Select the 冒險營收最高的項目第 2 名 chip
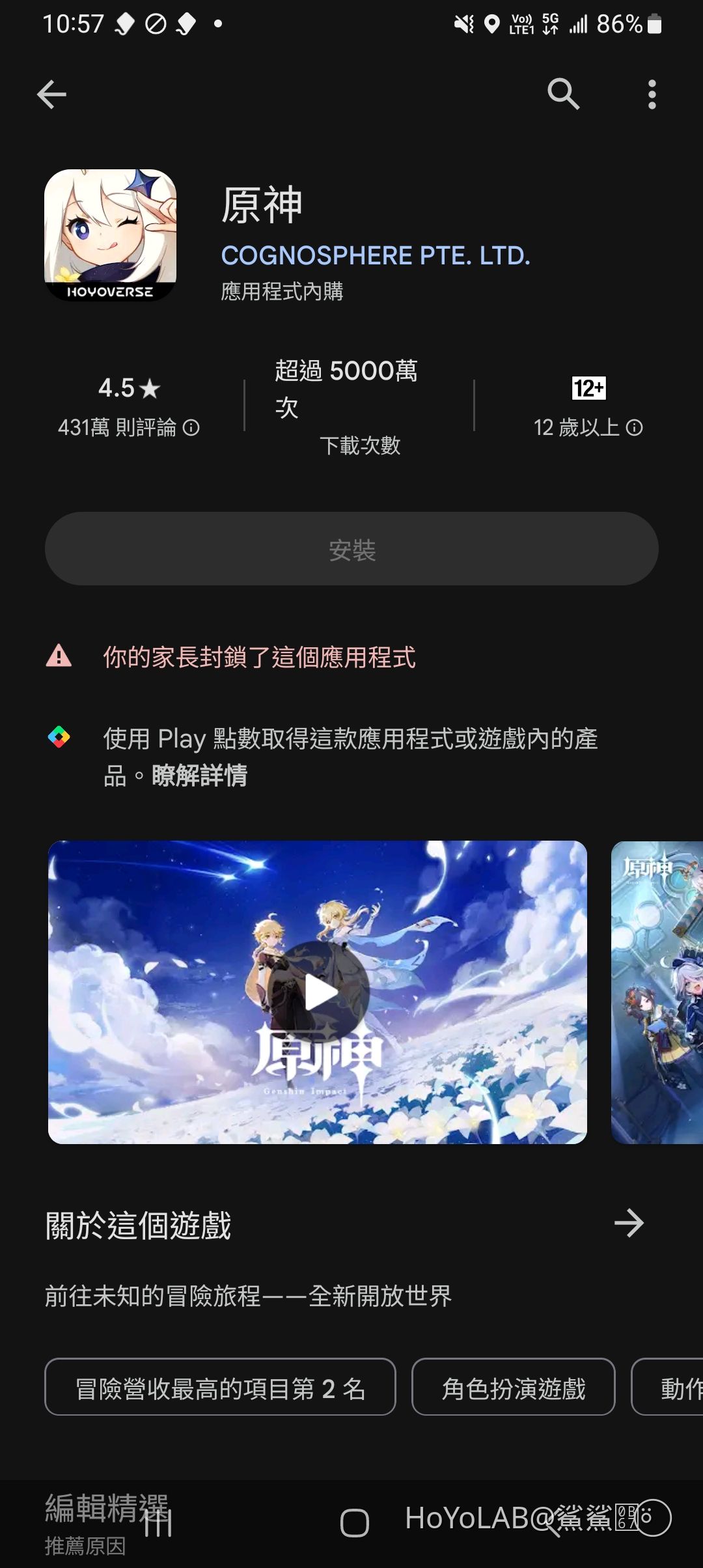The image size is (703, 1568). [220, 1390]
